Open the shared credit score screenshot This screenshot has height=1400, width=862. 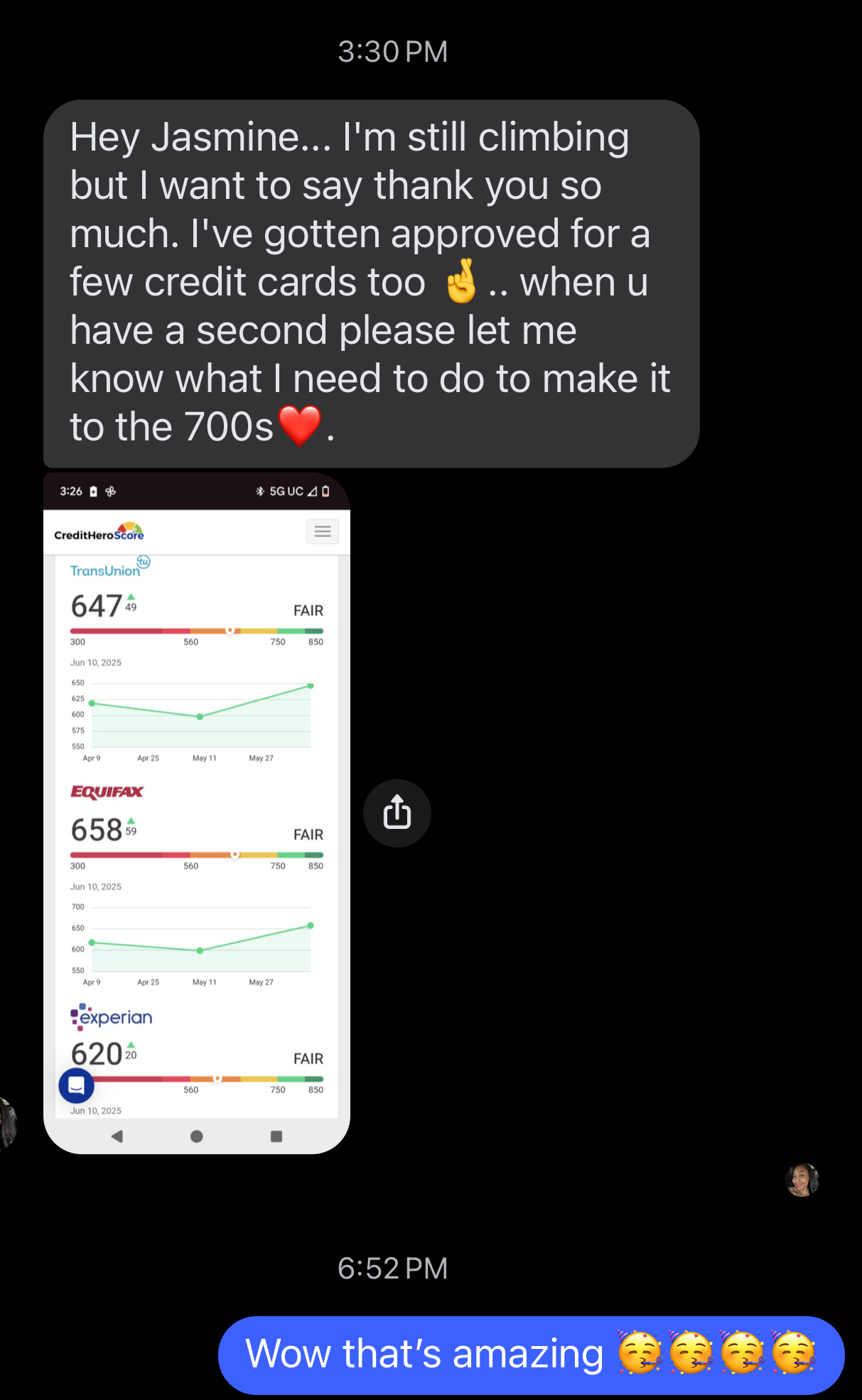click(x=197, y=812)
